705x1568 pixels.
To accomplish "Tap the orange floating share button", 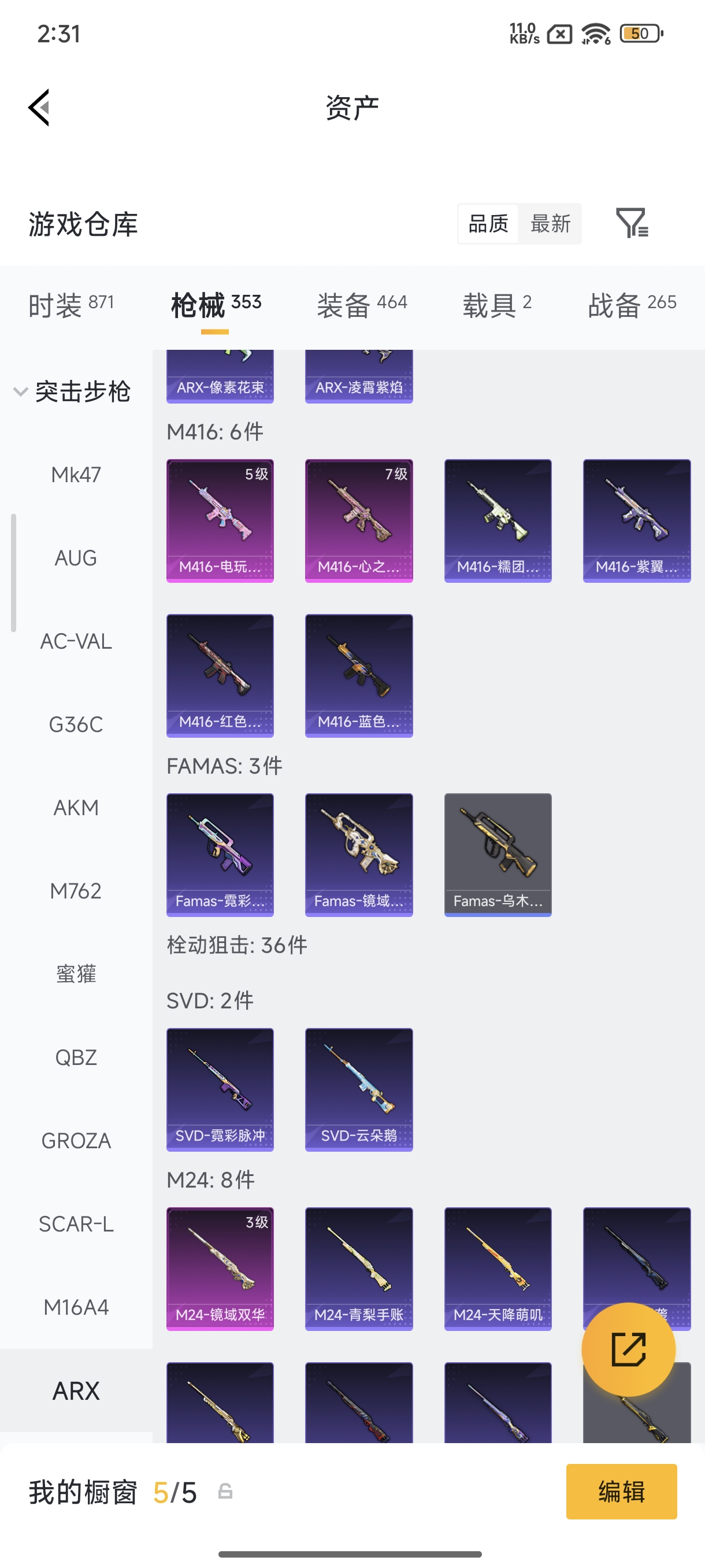I will point(628,1349).
